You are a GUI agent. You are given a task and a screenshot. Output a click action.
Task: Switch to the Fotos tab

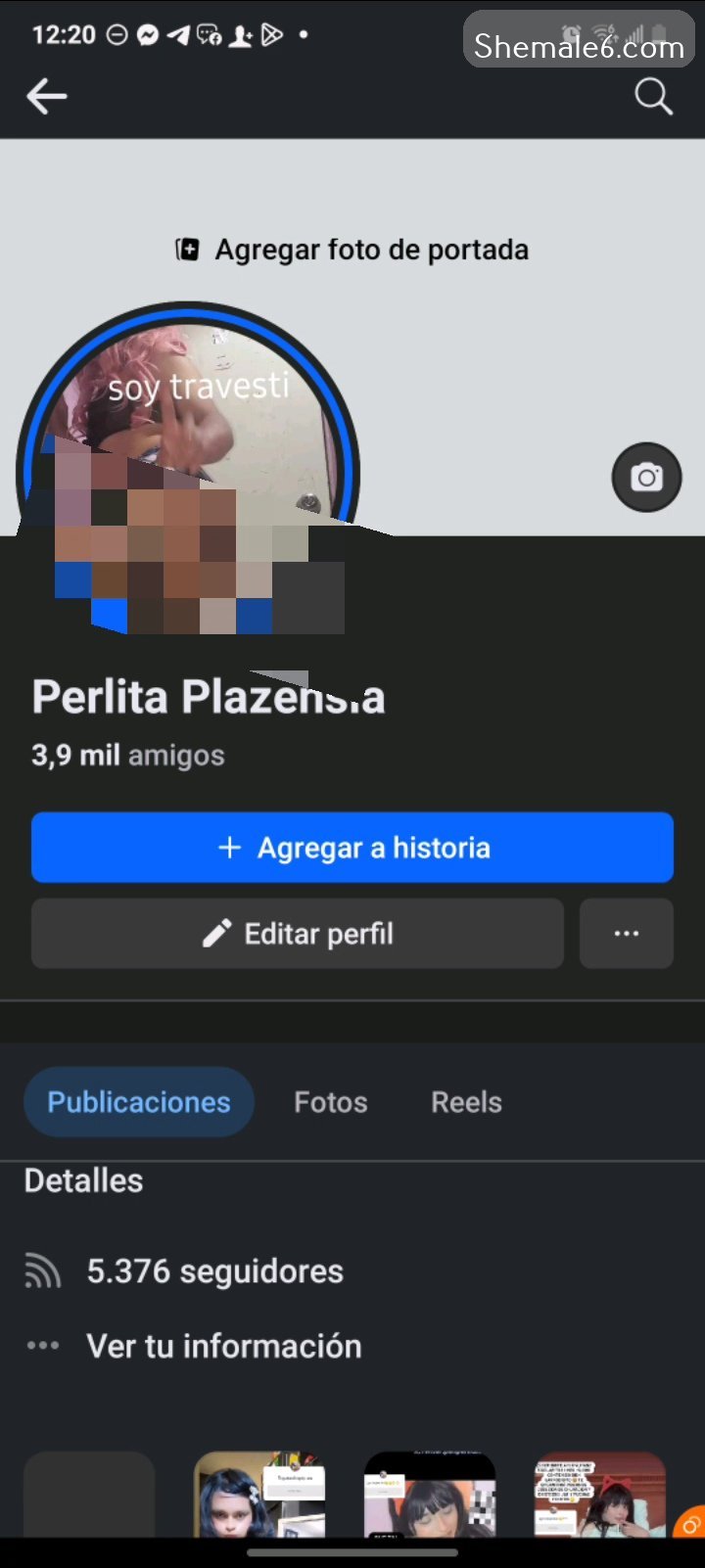pos(331,1102)
